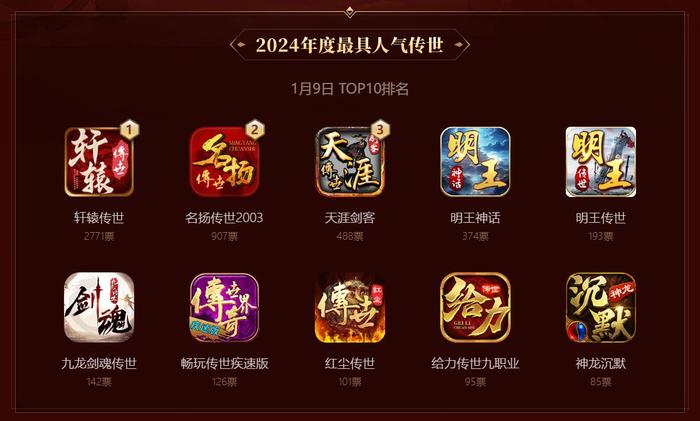The width and height of the screenshot is (700, 421).
Task: Select the 神龙沉默 game tile
Action: (600, 307)
